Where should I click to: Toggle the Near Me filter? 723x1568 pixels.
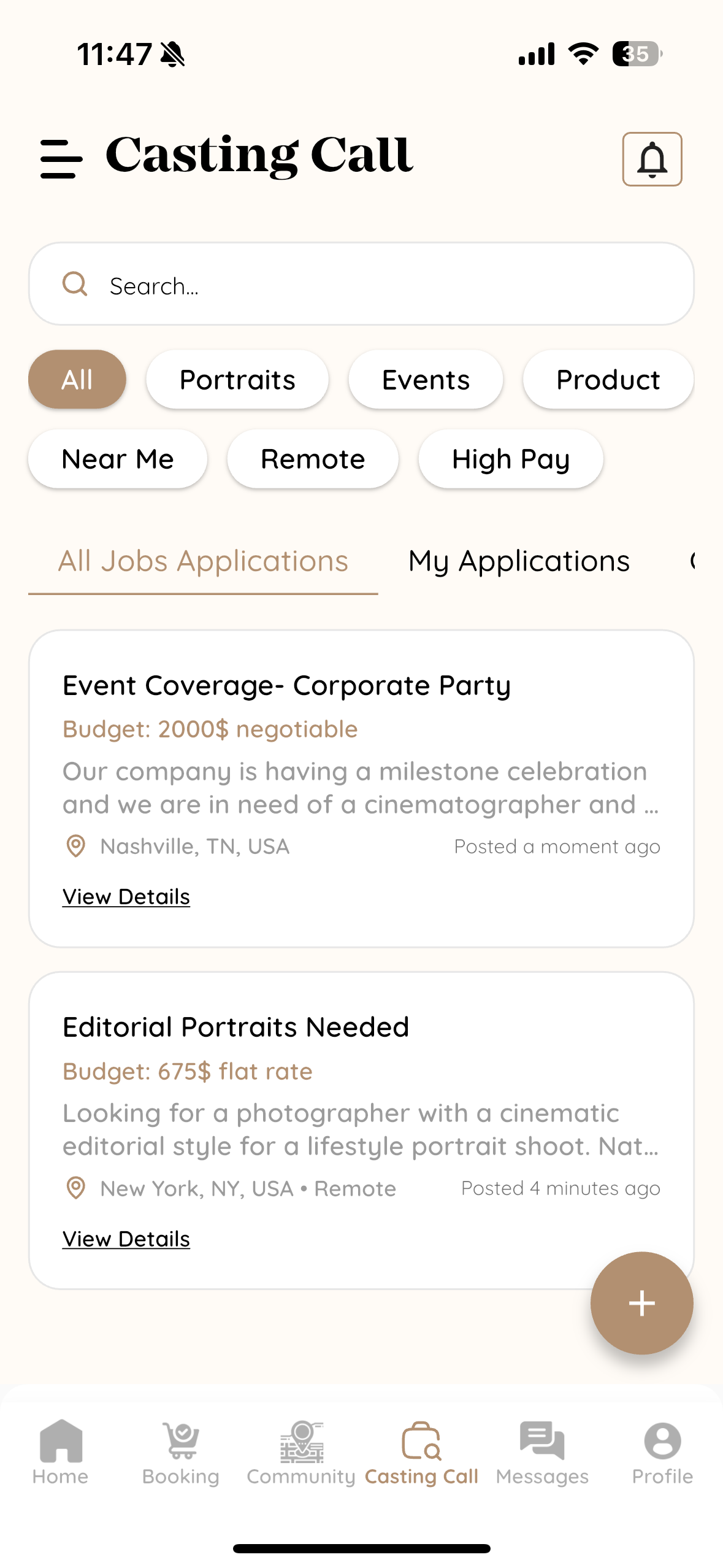point(117,458)
